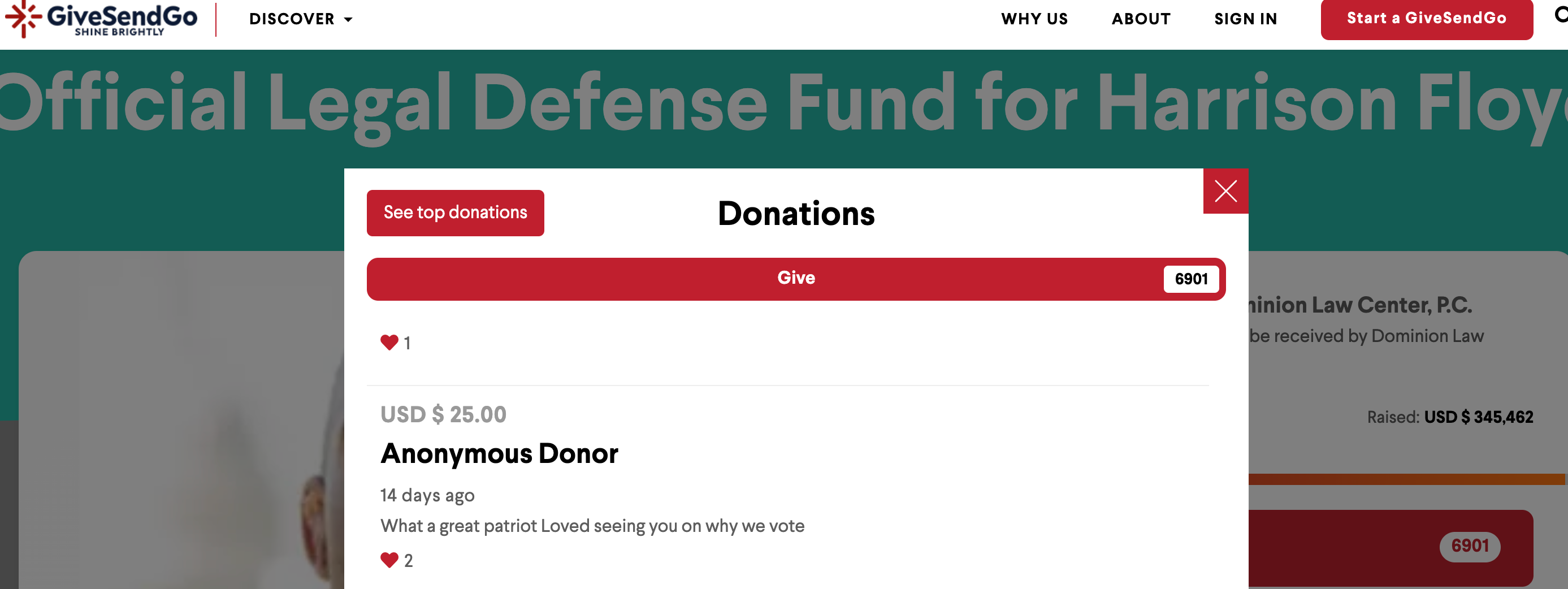Go to Sign In
The height and width of the screenshot is (589, 1568).
1245,19
